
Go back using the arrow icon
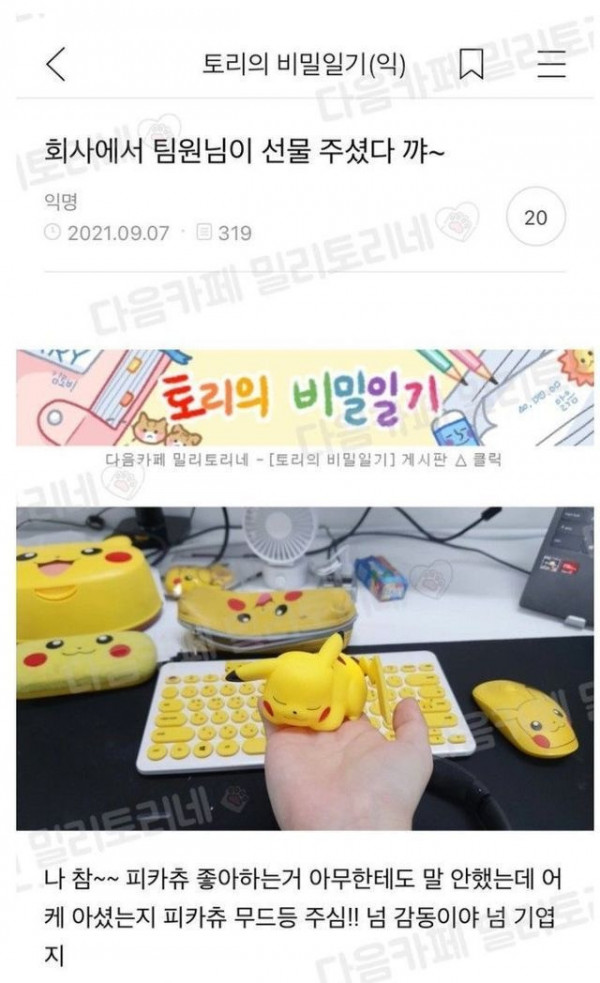click(x=56, y=64)
